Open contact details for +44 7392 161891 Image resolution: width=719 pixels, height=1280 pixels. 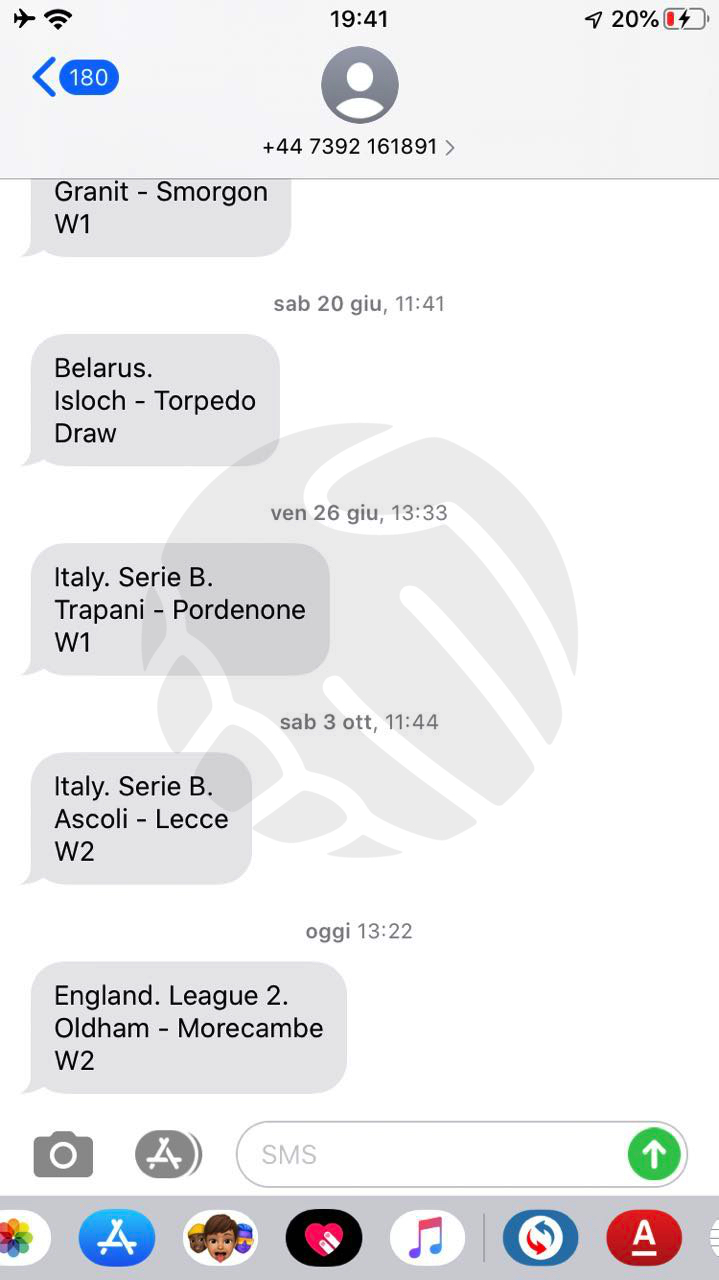tap(359, 147)
